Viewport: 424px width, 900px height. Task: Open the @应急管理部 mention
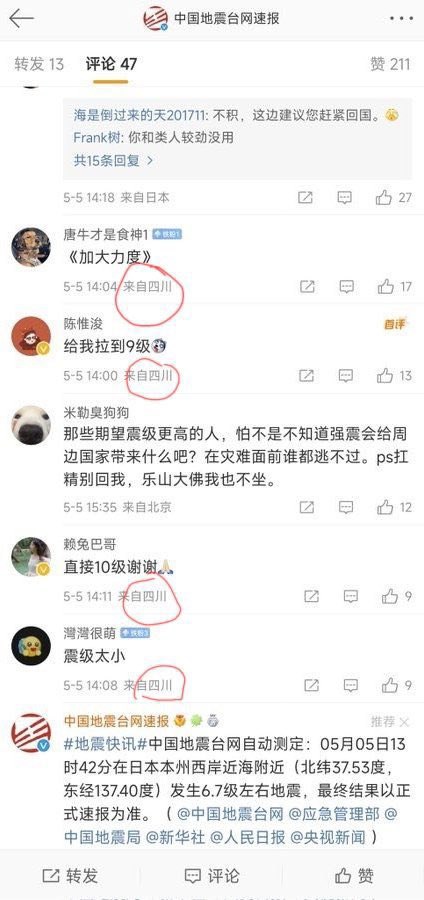(334, 814)
